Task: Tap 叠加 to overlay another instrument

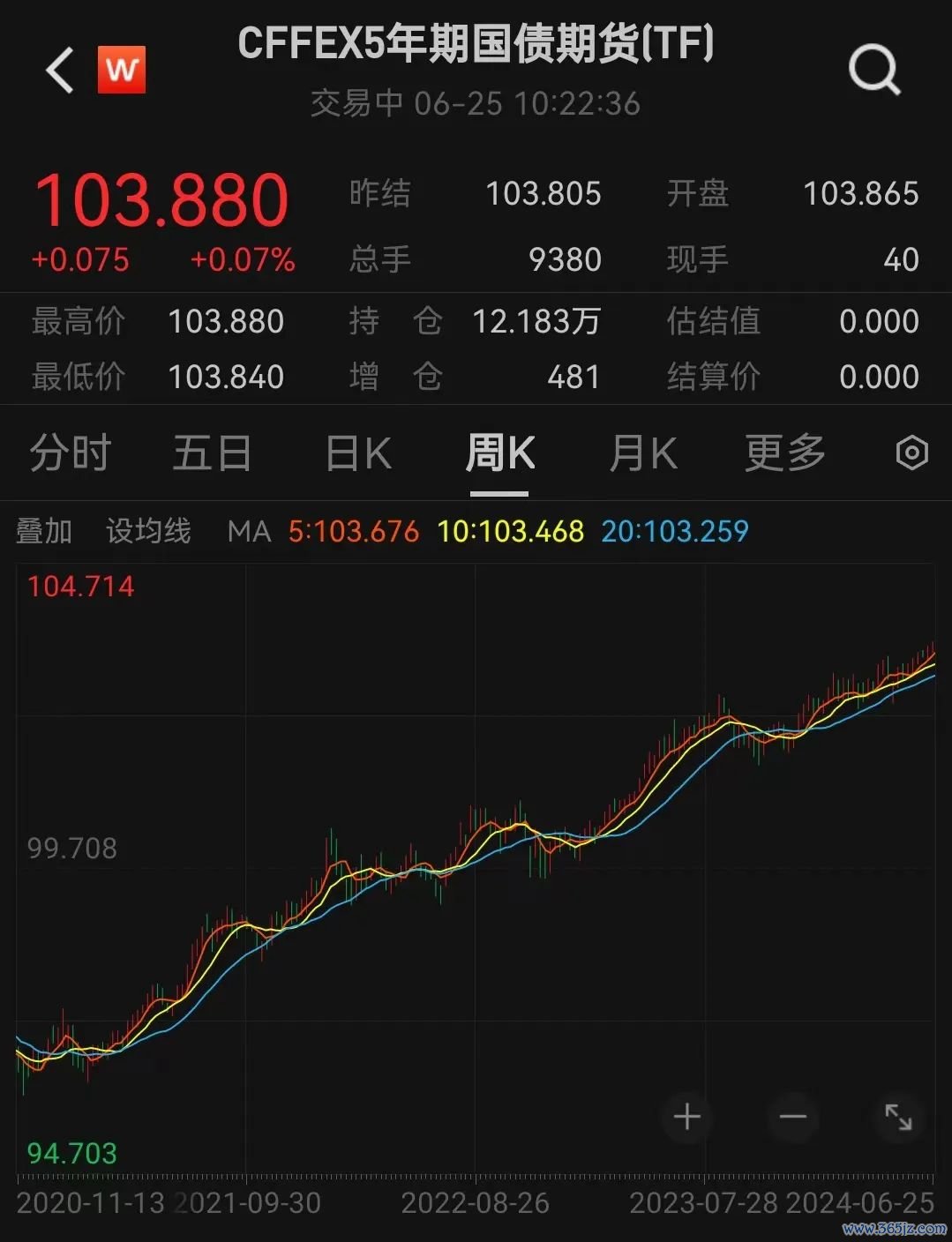Action: 44,531
